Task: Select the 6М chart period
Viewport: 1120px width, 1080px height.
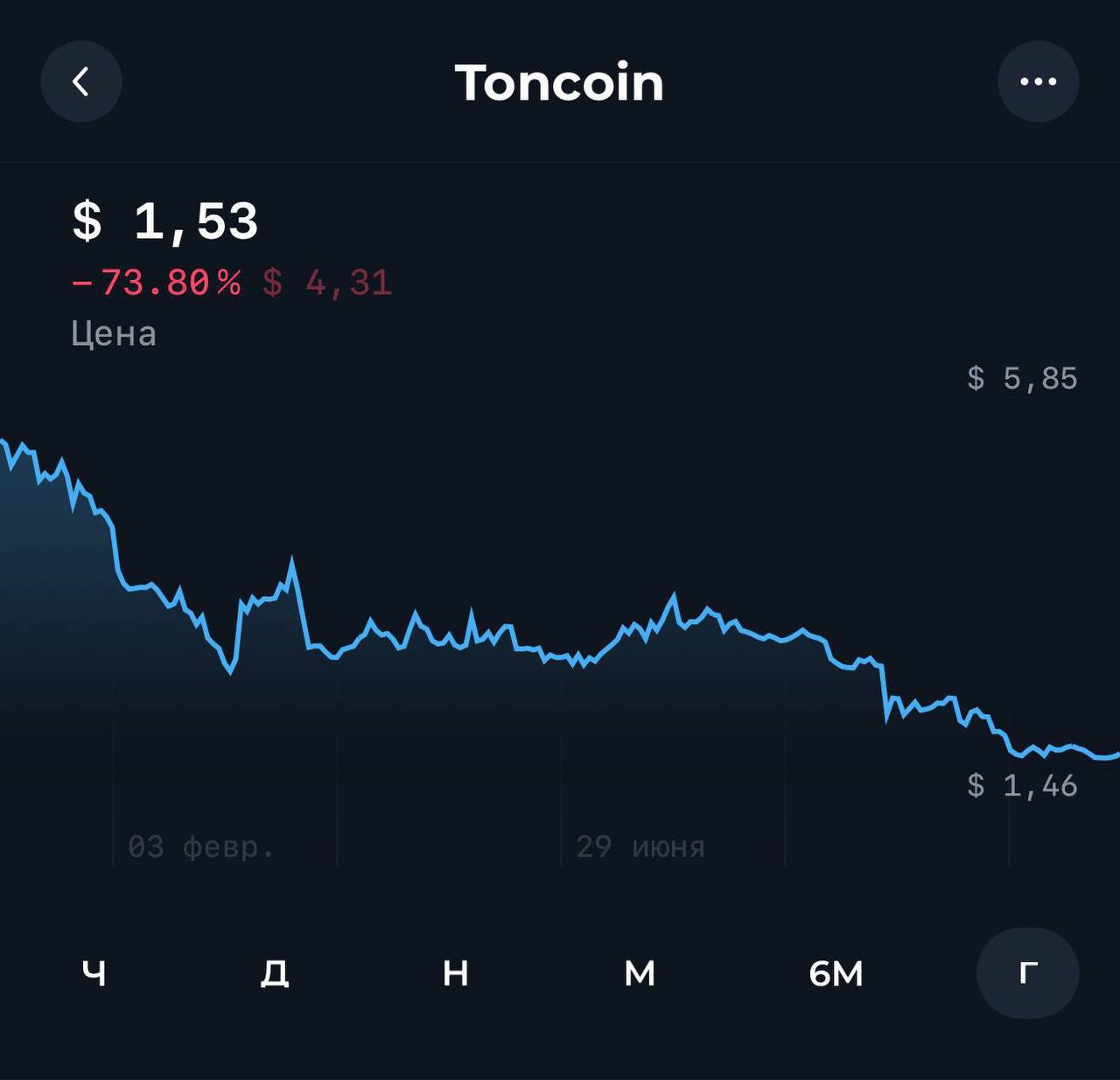Action: click(x=836, y=973)
